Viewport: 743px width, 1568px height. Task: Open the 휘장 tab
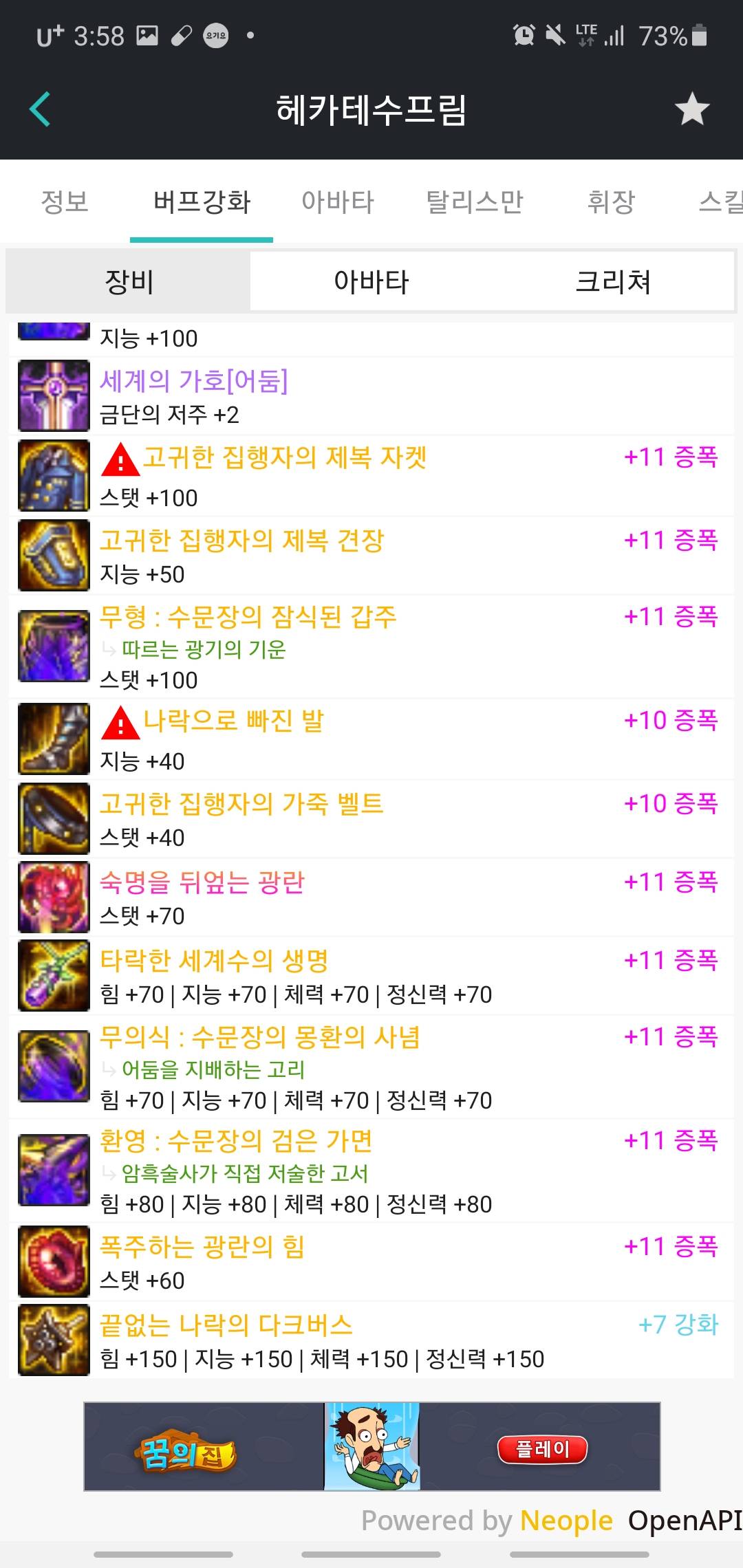coord(611,202)
